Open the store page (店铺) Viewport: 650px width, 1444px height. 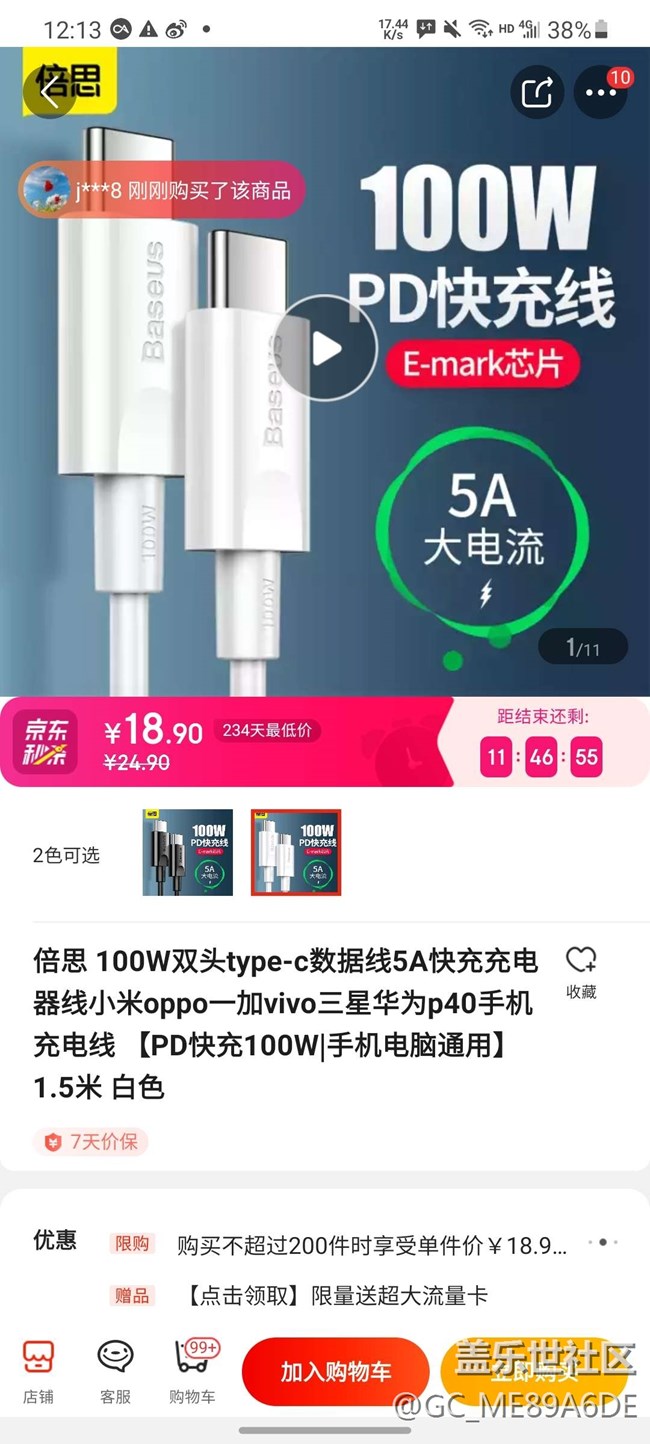38,1373
